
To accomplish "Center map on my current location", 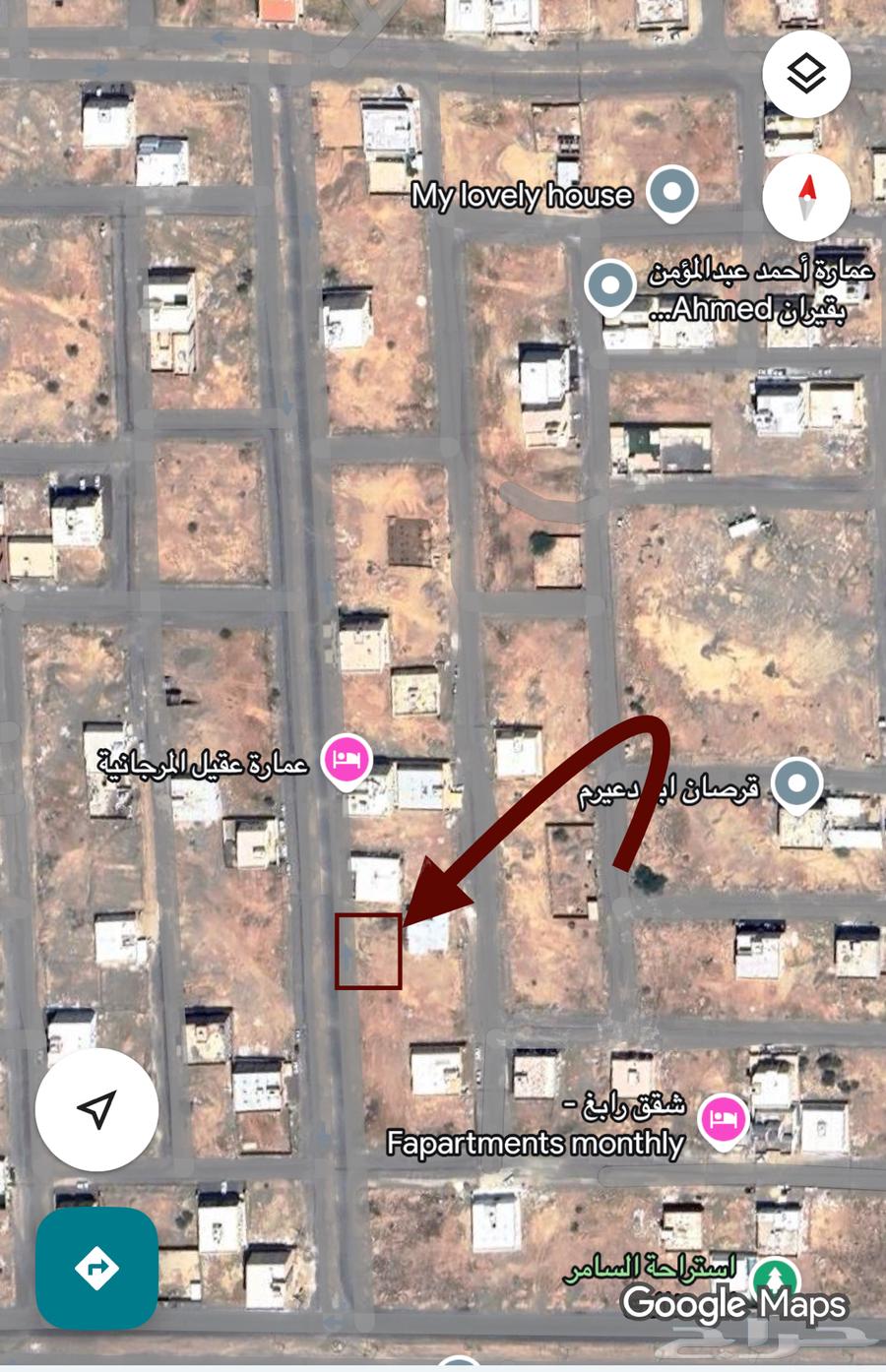I will point(96,1109).
